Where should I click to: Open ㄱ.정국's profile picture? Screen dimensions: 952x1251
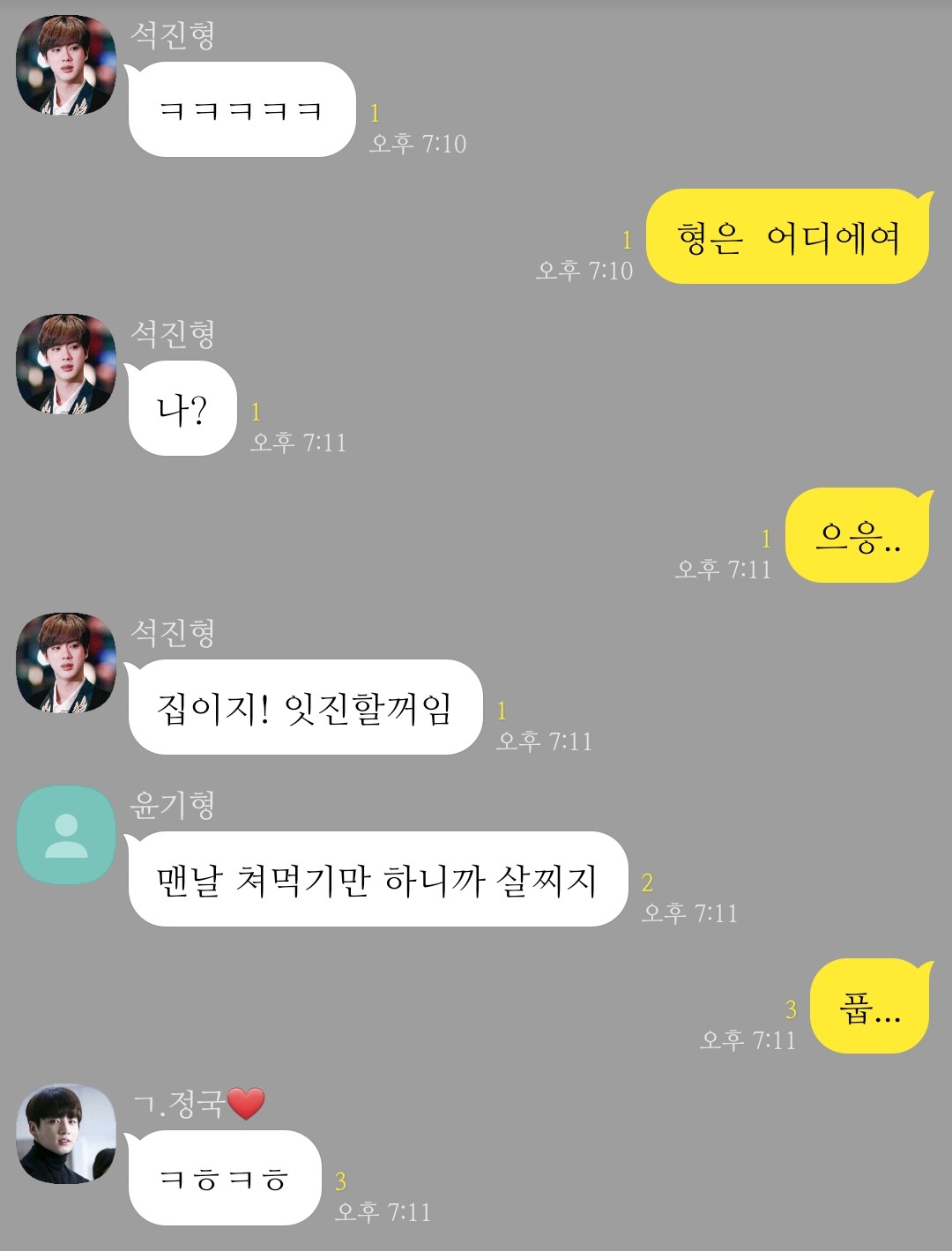(66, 1134)
